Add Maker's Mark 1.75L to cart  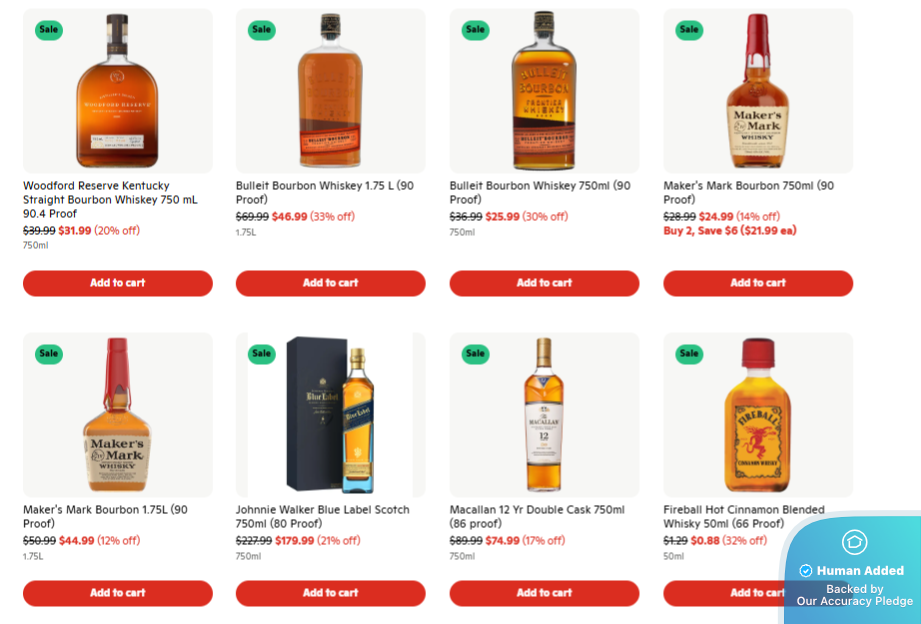coord(118,593)
